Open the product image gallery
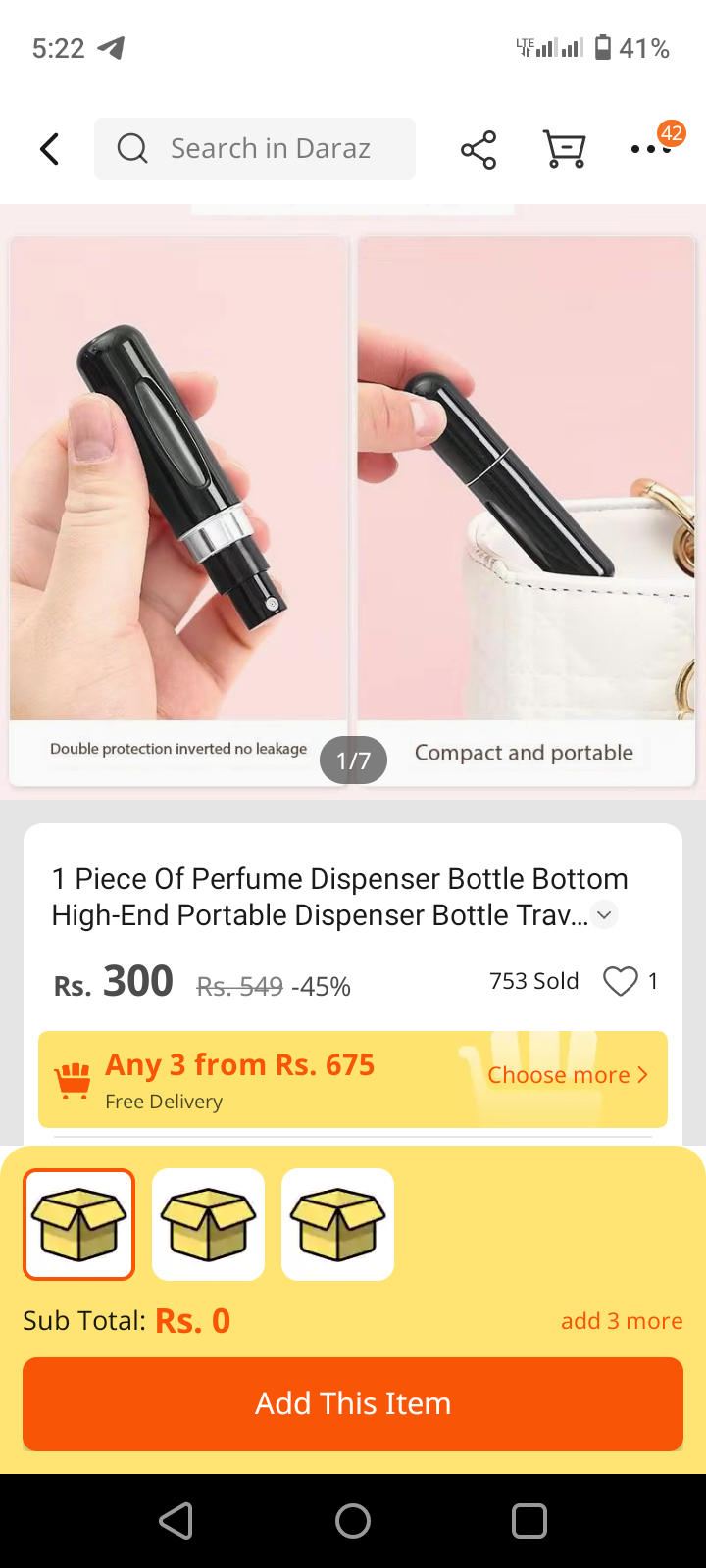This screenshot has width=706, height=1568. point(353,490)
